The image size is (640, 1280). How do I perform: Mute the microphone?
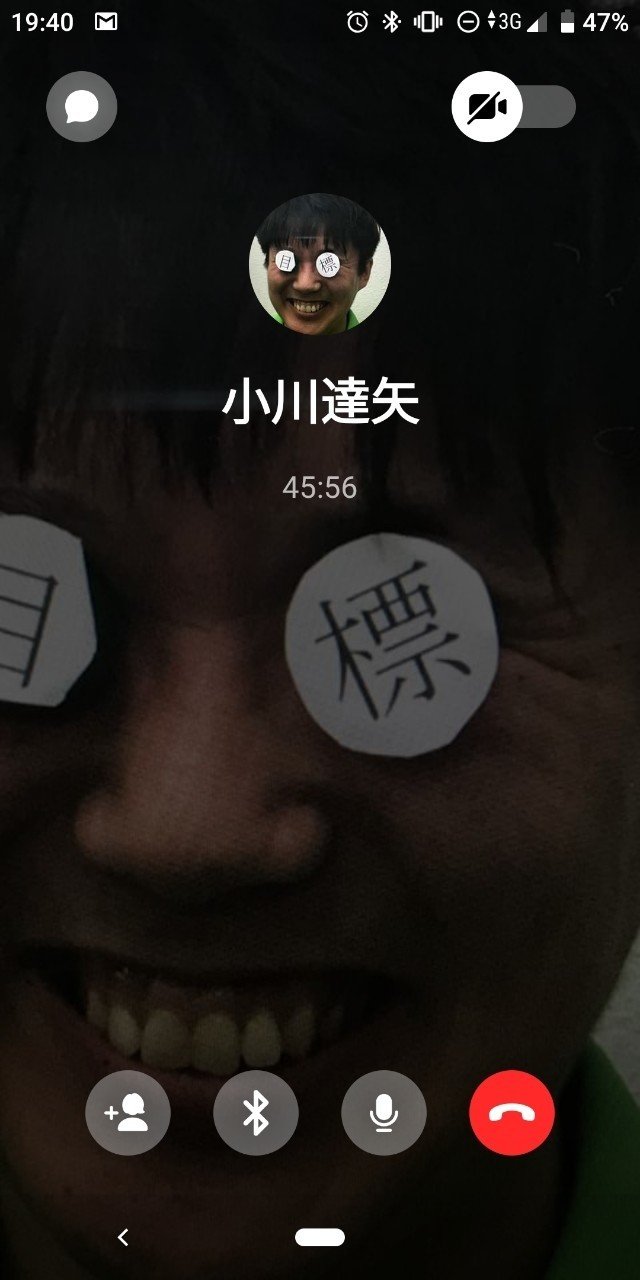click(384, 1113)
